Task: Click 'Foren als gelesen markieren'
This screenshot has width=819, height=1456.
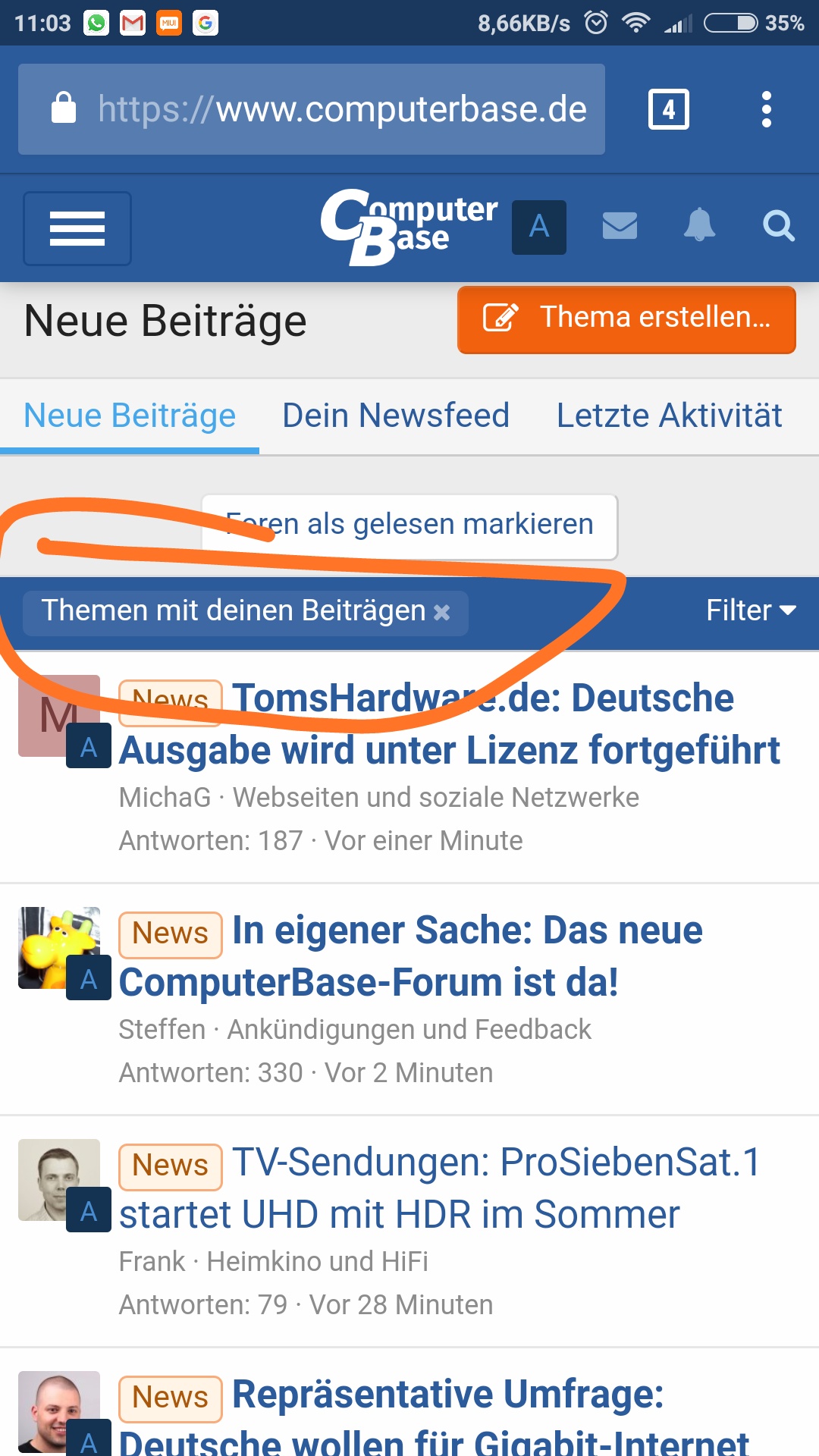Action: [x=410, y=524]
